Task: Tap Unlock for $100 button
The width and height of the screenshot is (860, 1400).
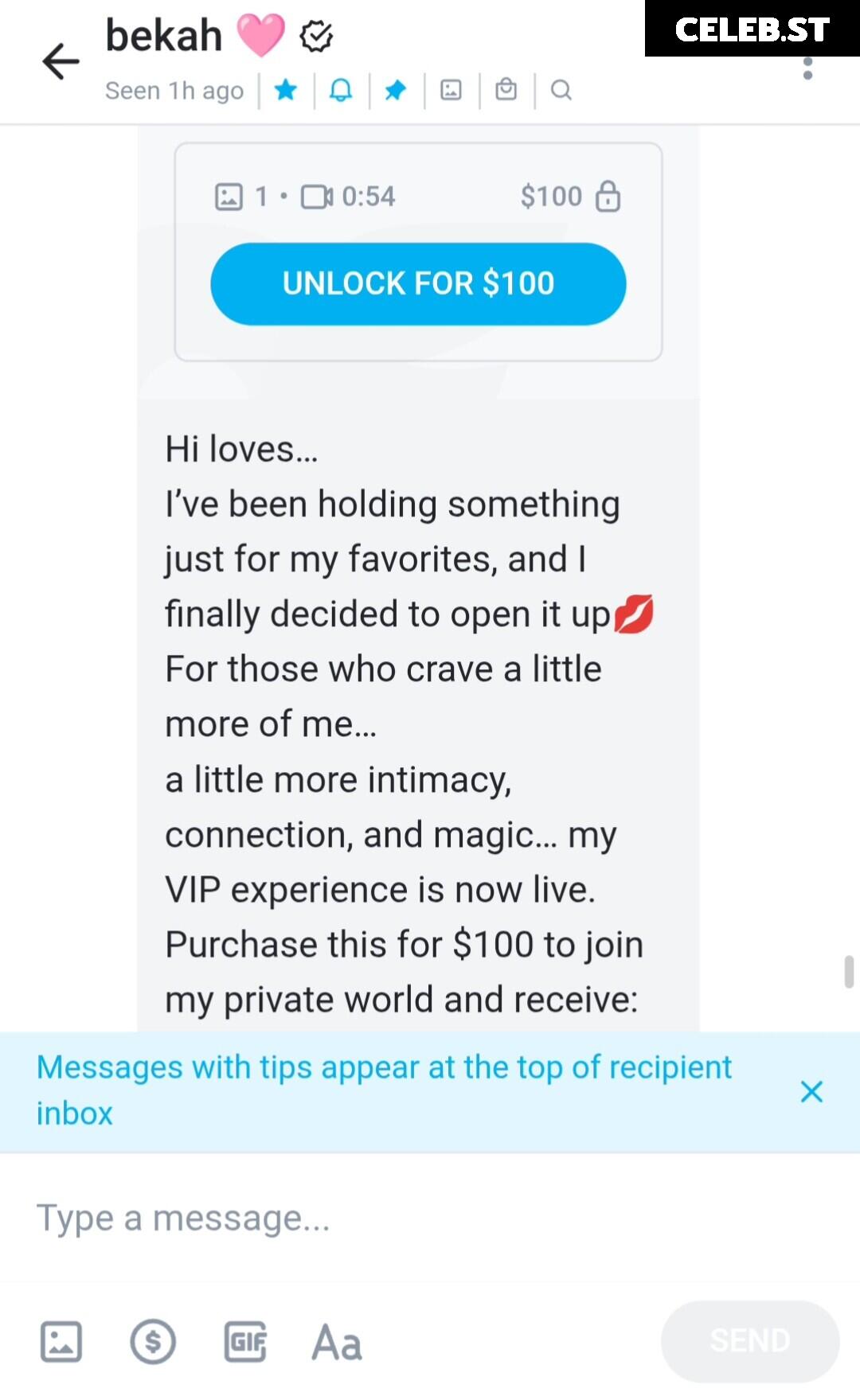Action: coord(418,284)
